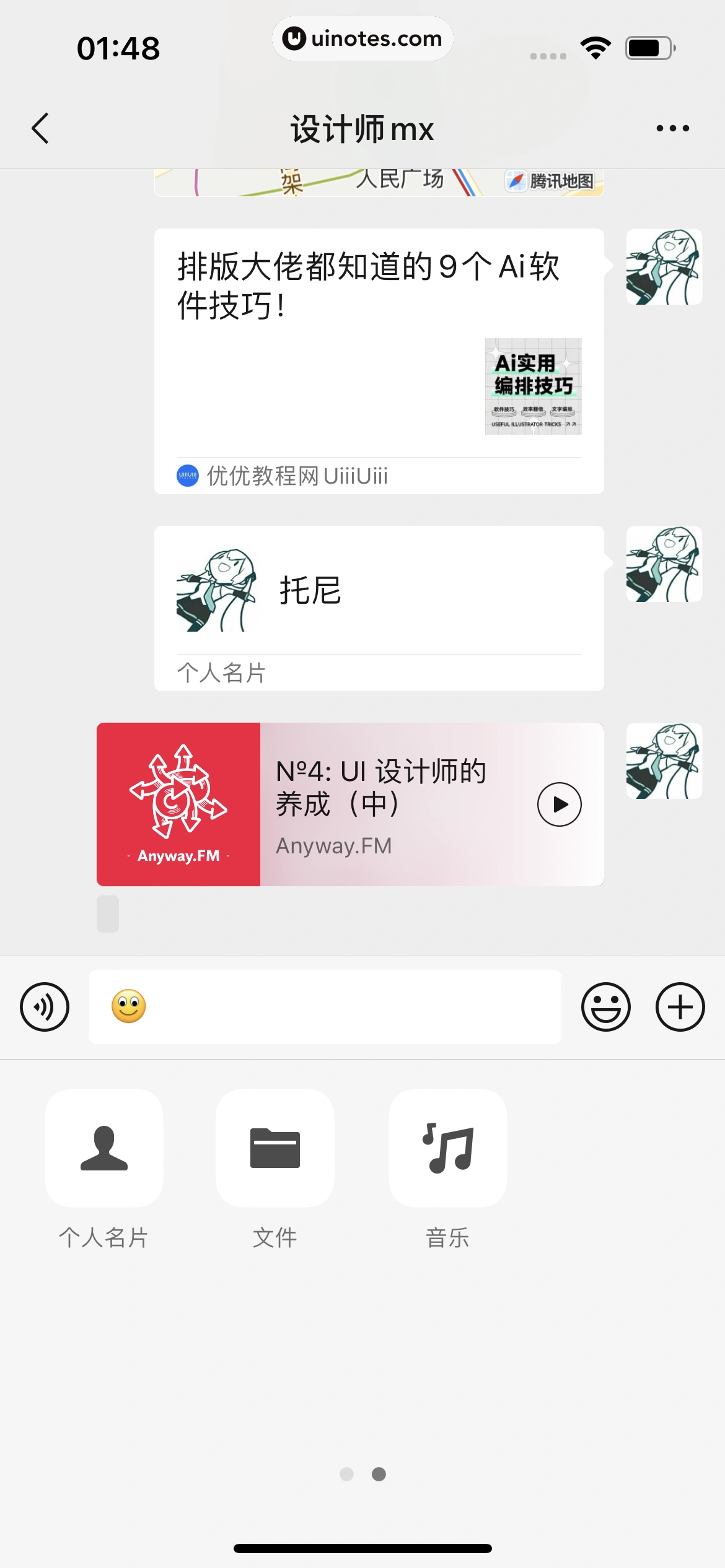Image resolution: width=725 pixels, height=1568 pixels.
Task: Open the chat overflow menu
Action: pos(672,129)
